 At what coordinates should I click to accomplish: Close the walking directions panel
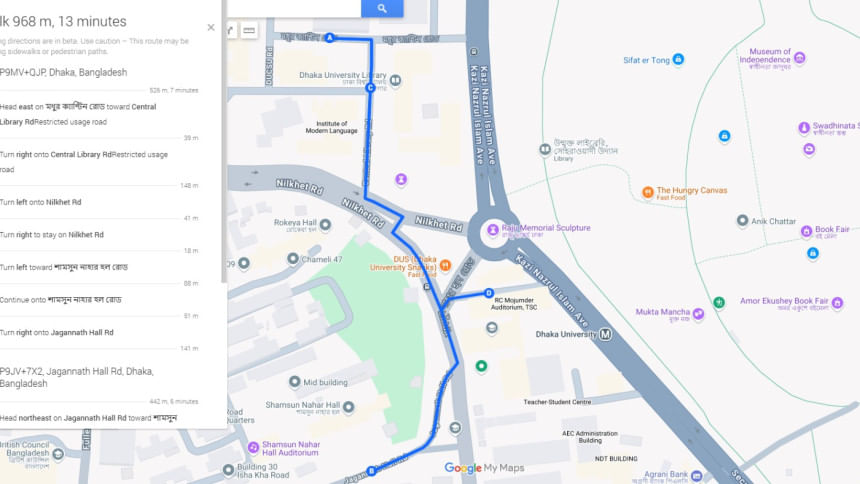[211, 27]
